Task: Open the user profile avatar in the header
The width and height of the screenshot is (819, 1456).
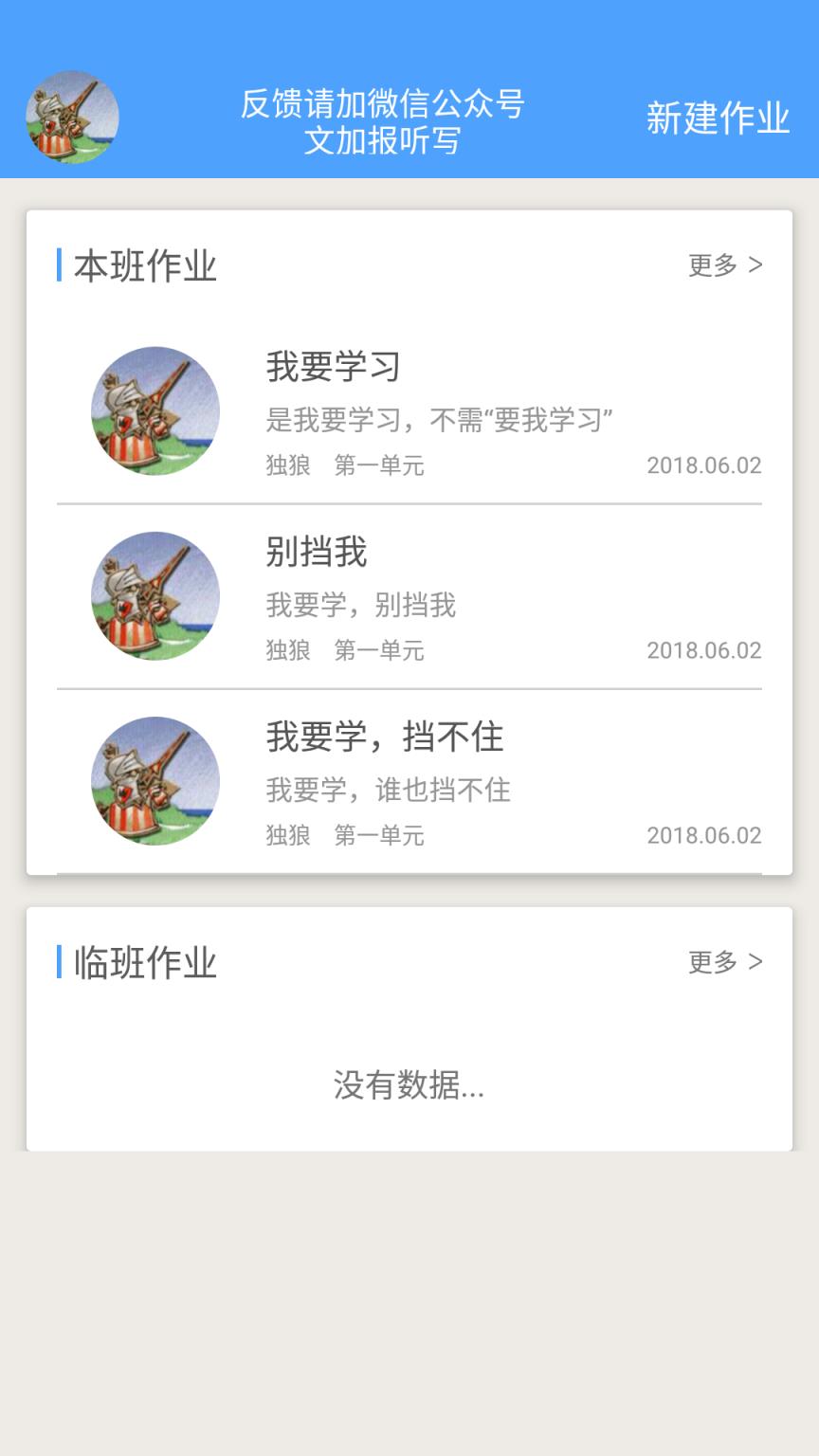Action: pyautogui.click(x=73, y=118)
